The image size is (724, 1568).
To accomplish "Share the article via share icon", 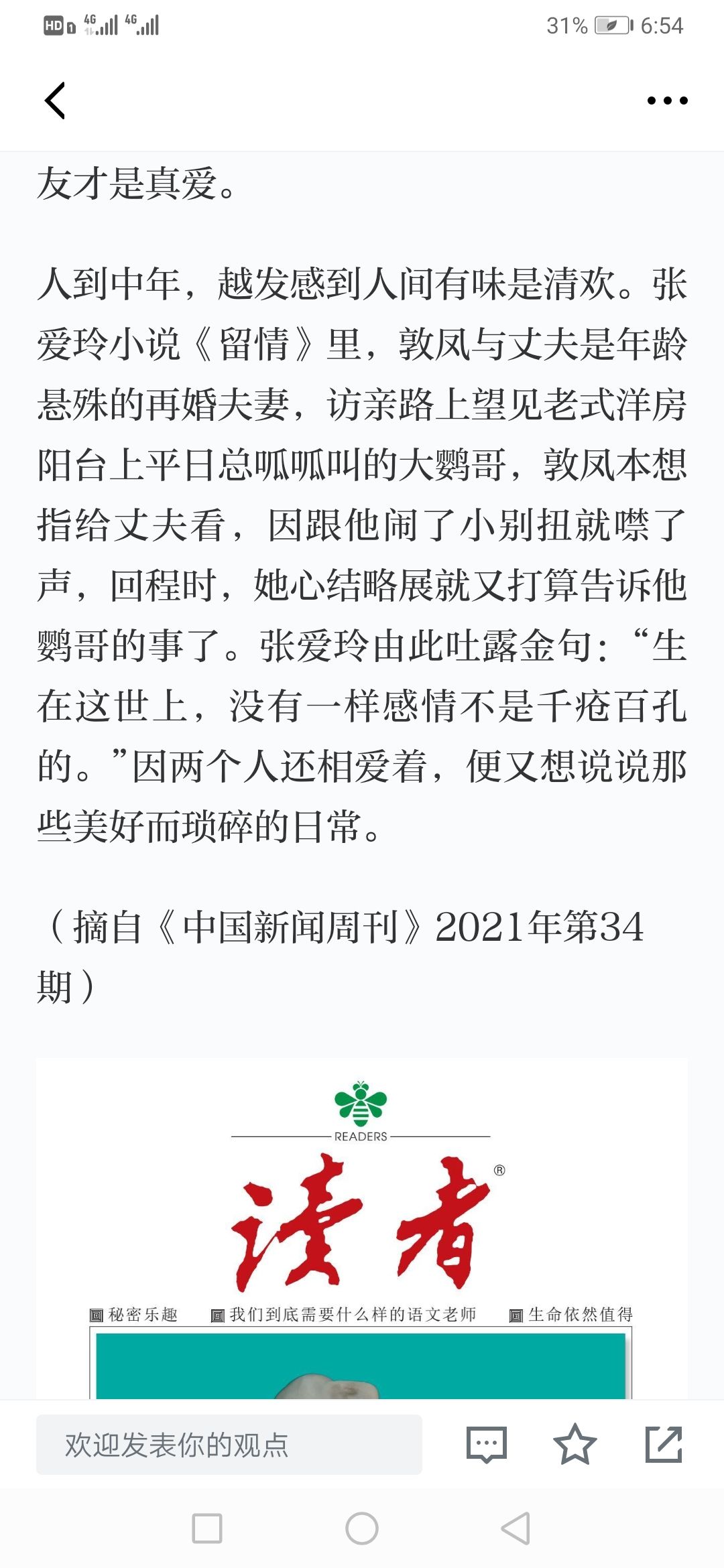I will click(664, 1445).
